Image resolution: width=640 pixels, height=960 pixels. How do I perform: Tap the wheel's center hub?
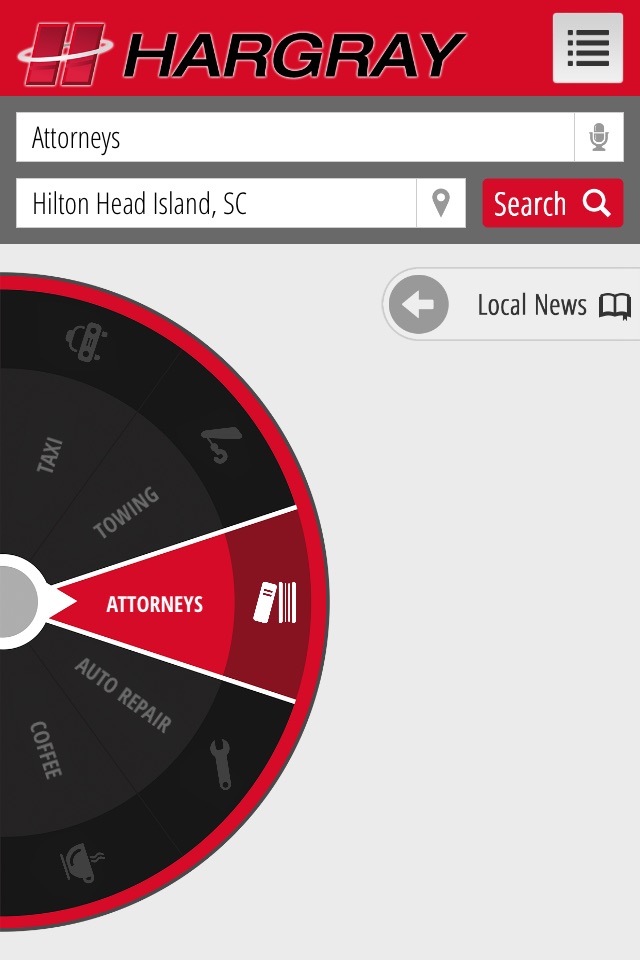point(14,603)
